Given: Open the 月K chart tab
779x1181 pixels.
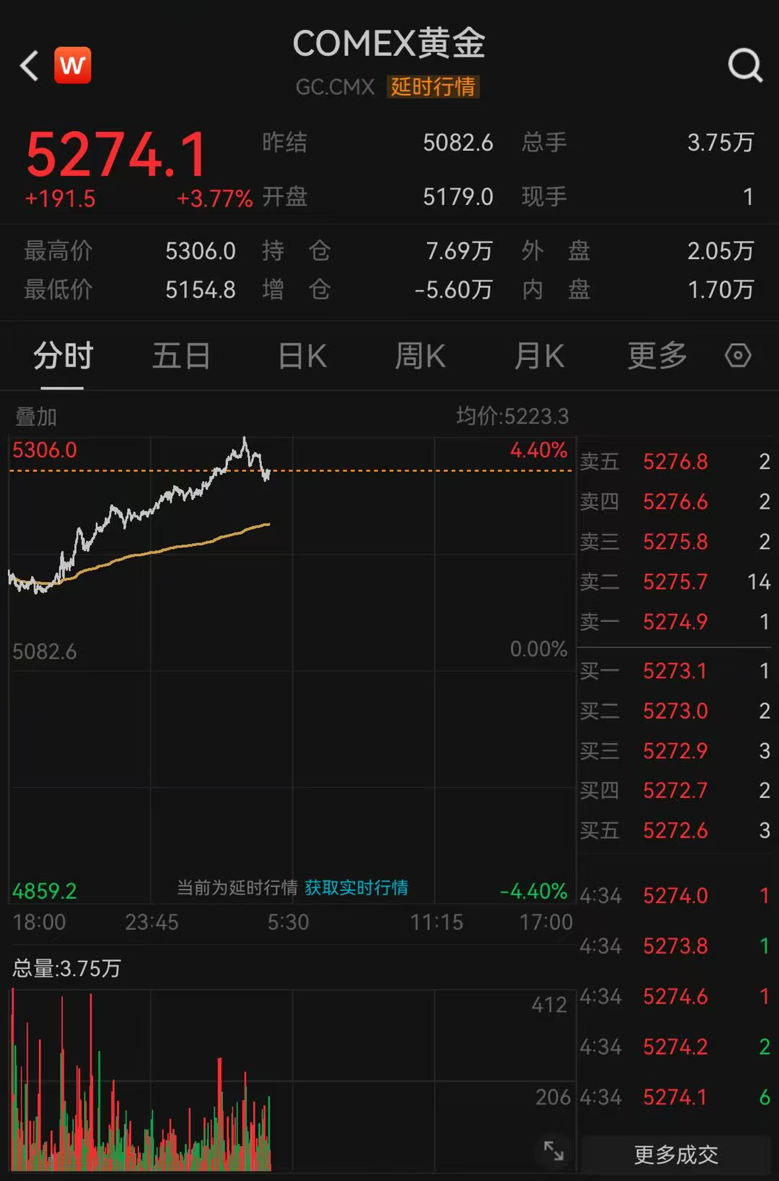Looking at the screenshot, I should coord(537,356).
